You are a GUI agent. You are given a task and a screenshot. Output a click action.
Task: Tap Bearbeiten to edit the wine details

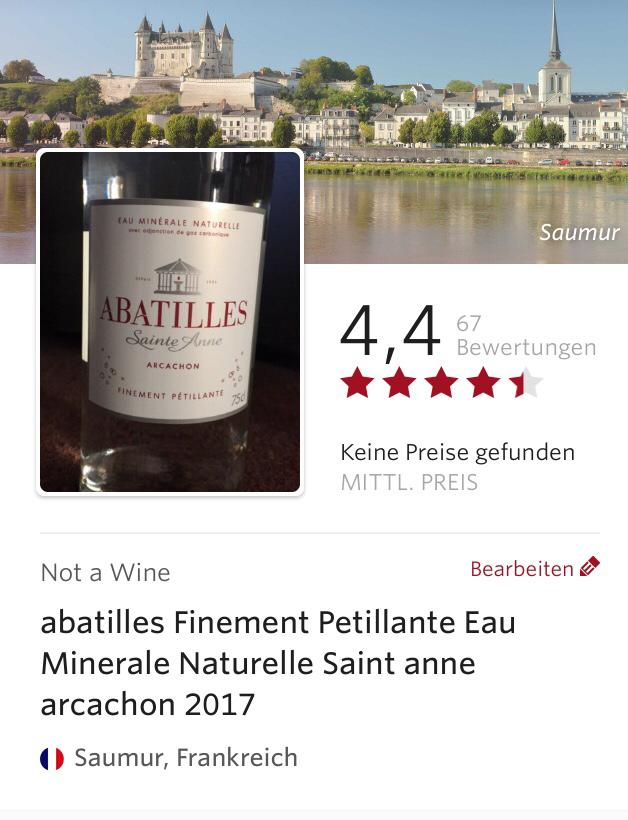(x=534, y=569)
